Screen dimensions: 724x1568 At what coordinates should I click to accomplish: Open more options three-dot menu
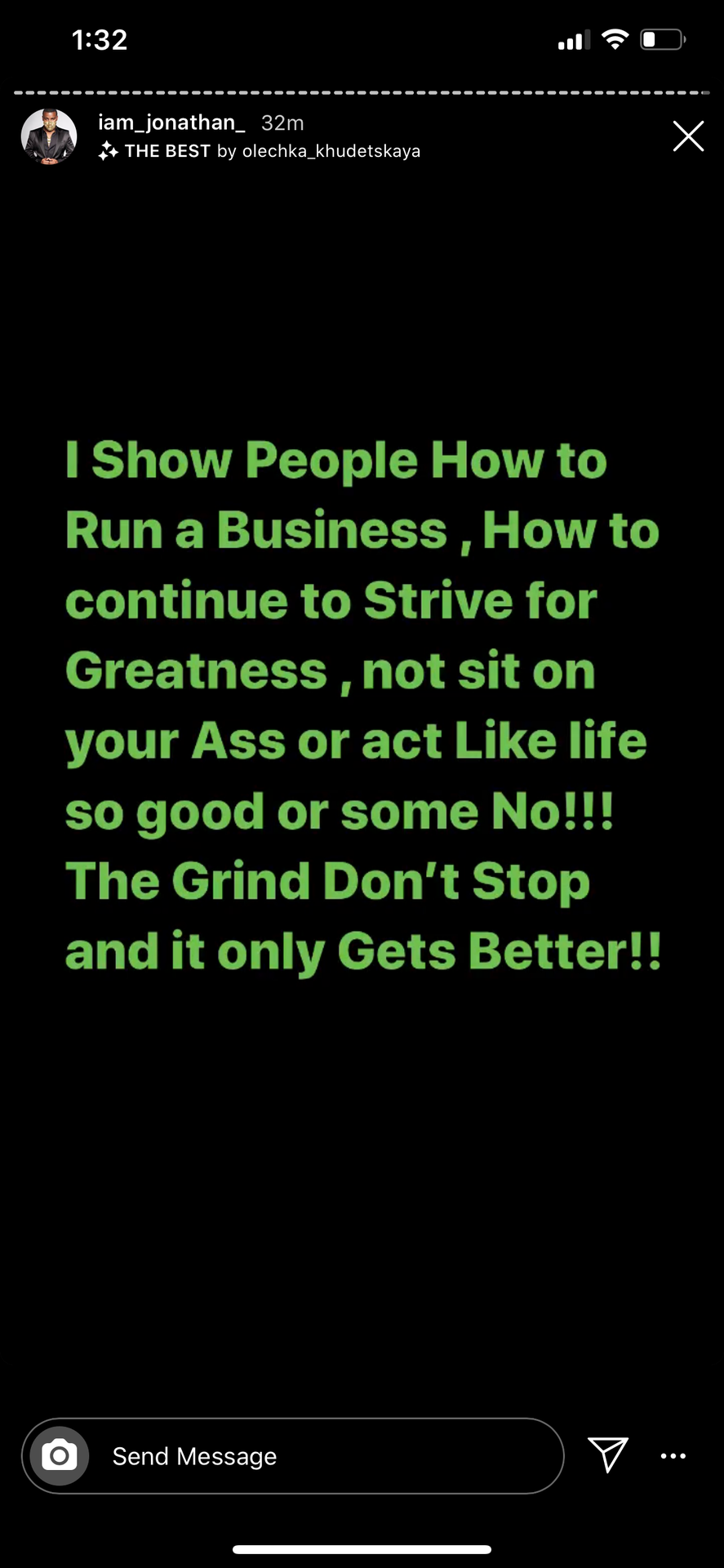point(673,1456)
